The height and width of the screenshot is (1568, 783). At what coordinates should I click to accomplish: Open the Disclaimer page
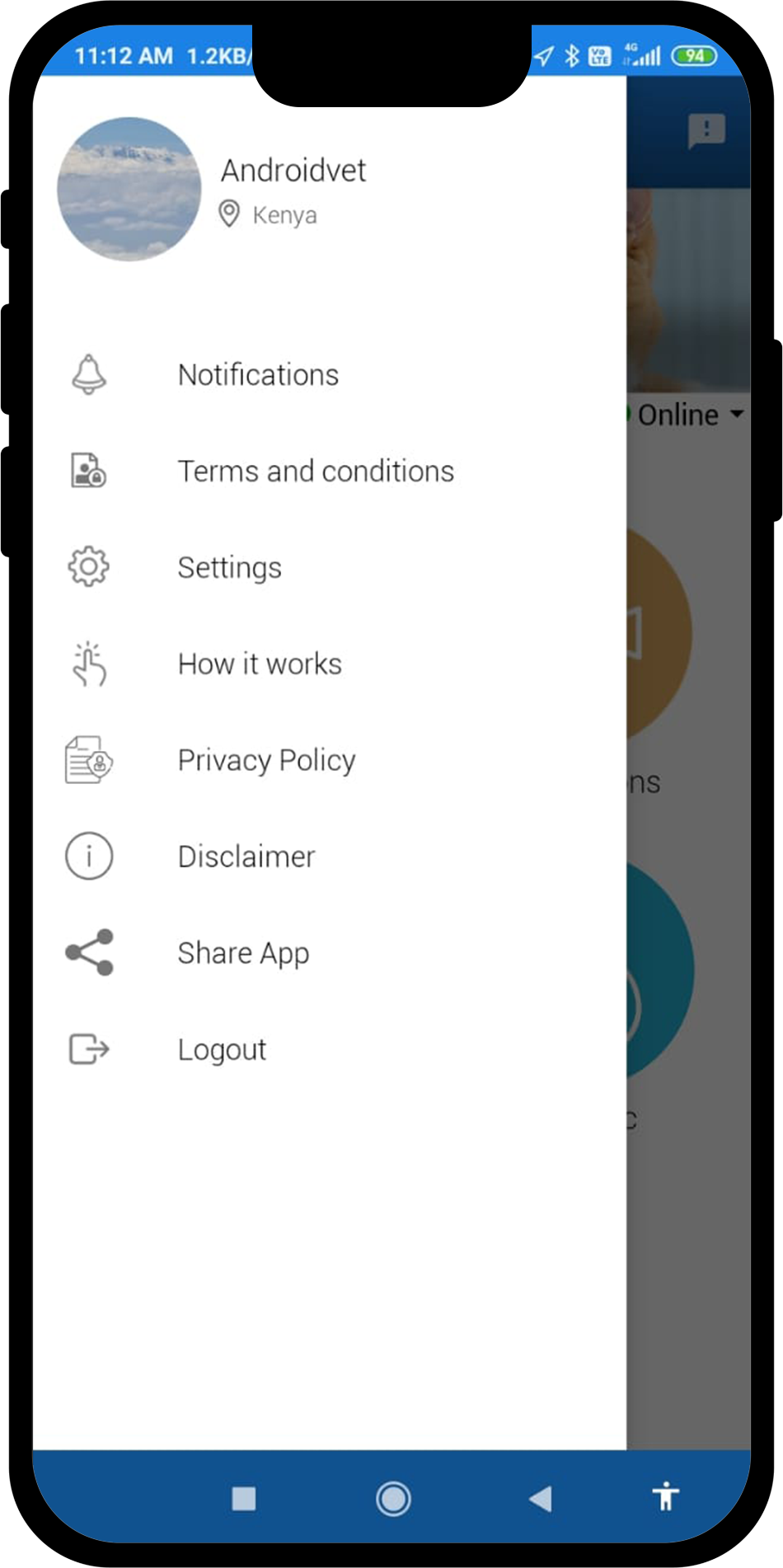tap(330, 857)
